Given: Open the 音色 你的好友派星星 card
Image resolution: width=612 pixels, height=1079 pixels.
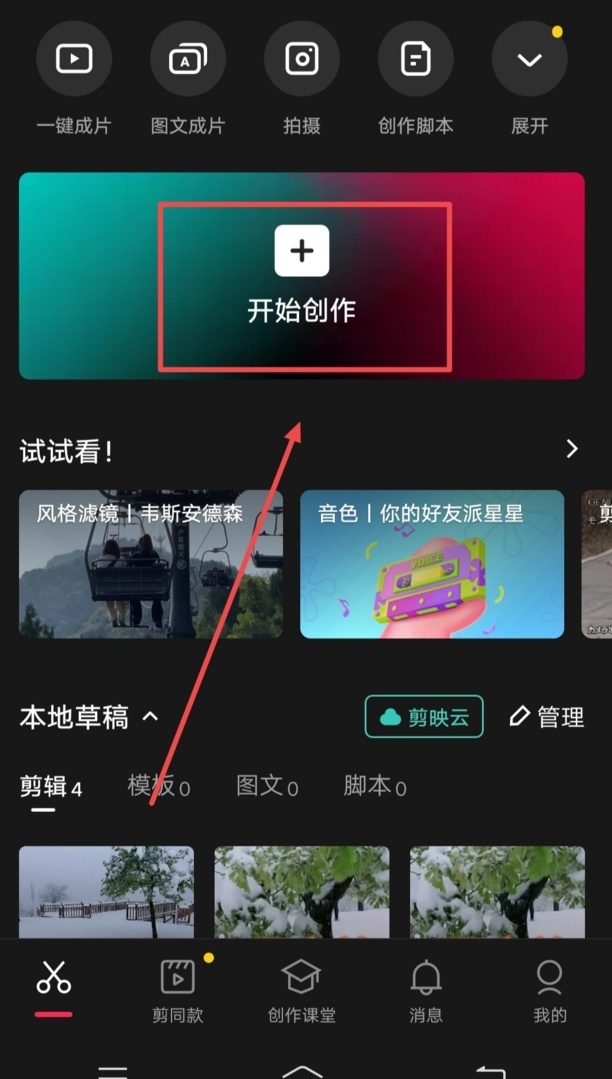Looking at the screenshot, I should tap(432, 564).
